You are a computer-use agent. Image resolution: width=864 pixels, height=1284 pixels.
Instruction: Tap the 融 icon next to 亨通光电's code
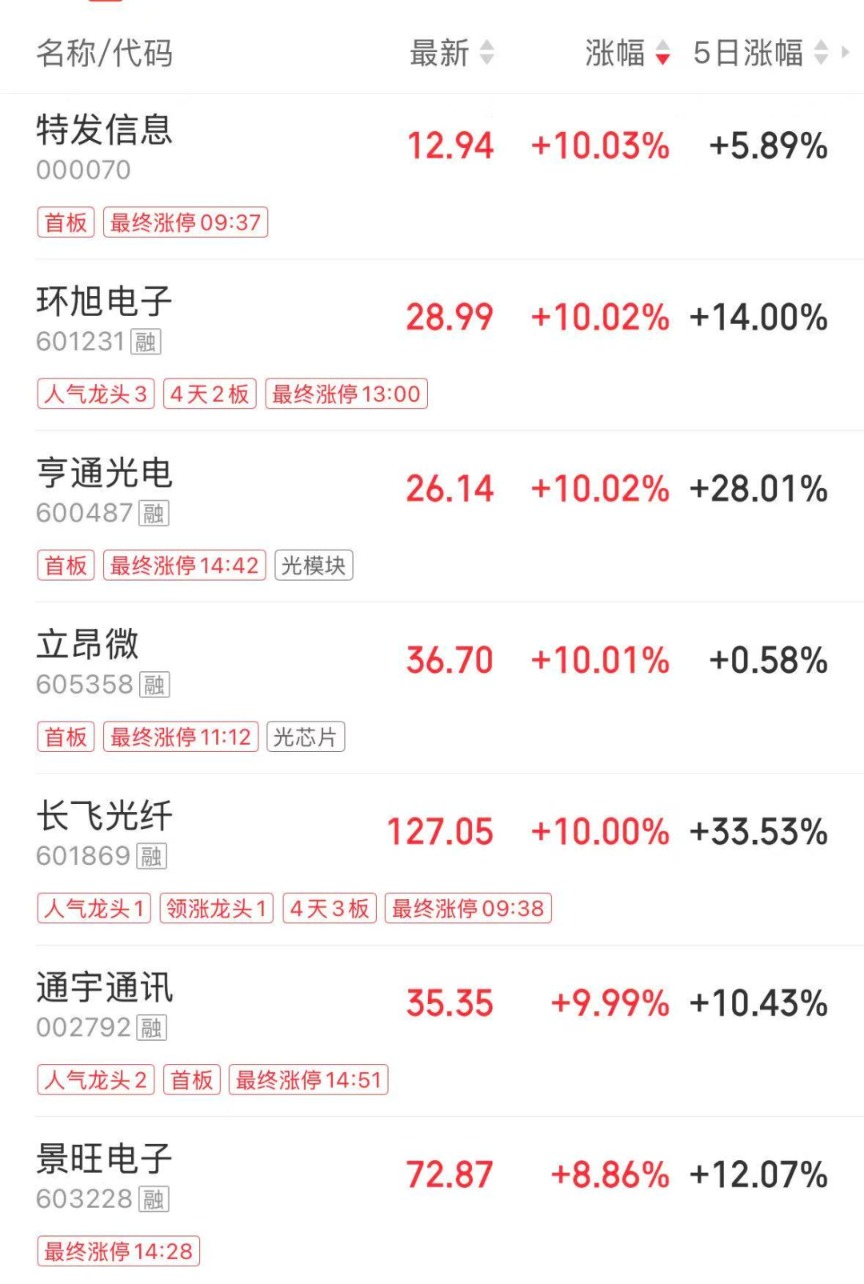click(155, 514)
